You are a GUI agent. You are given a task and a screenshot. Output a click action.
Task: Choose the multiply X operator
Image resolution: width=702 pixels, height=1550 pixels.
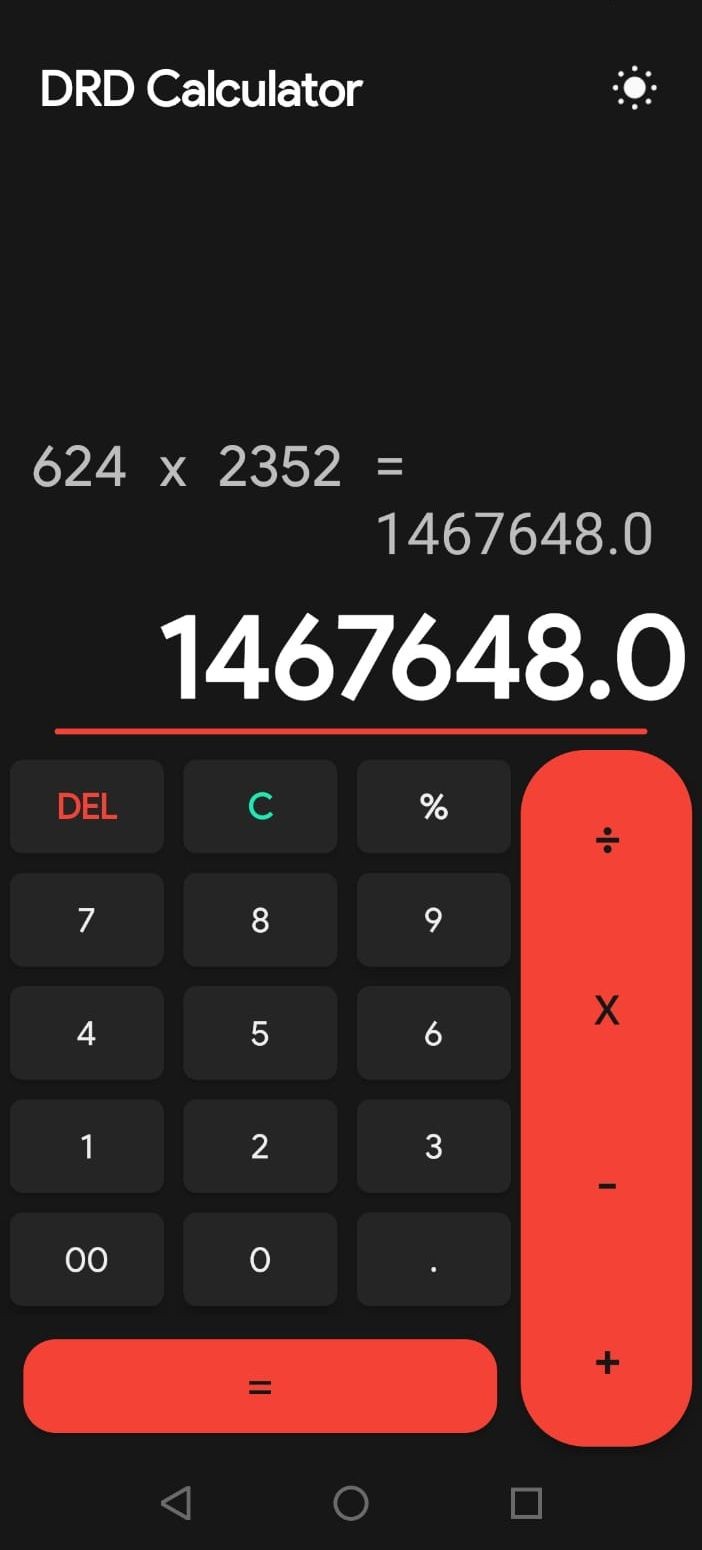[x=607, y=1012]
